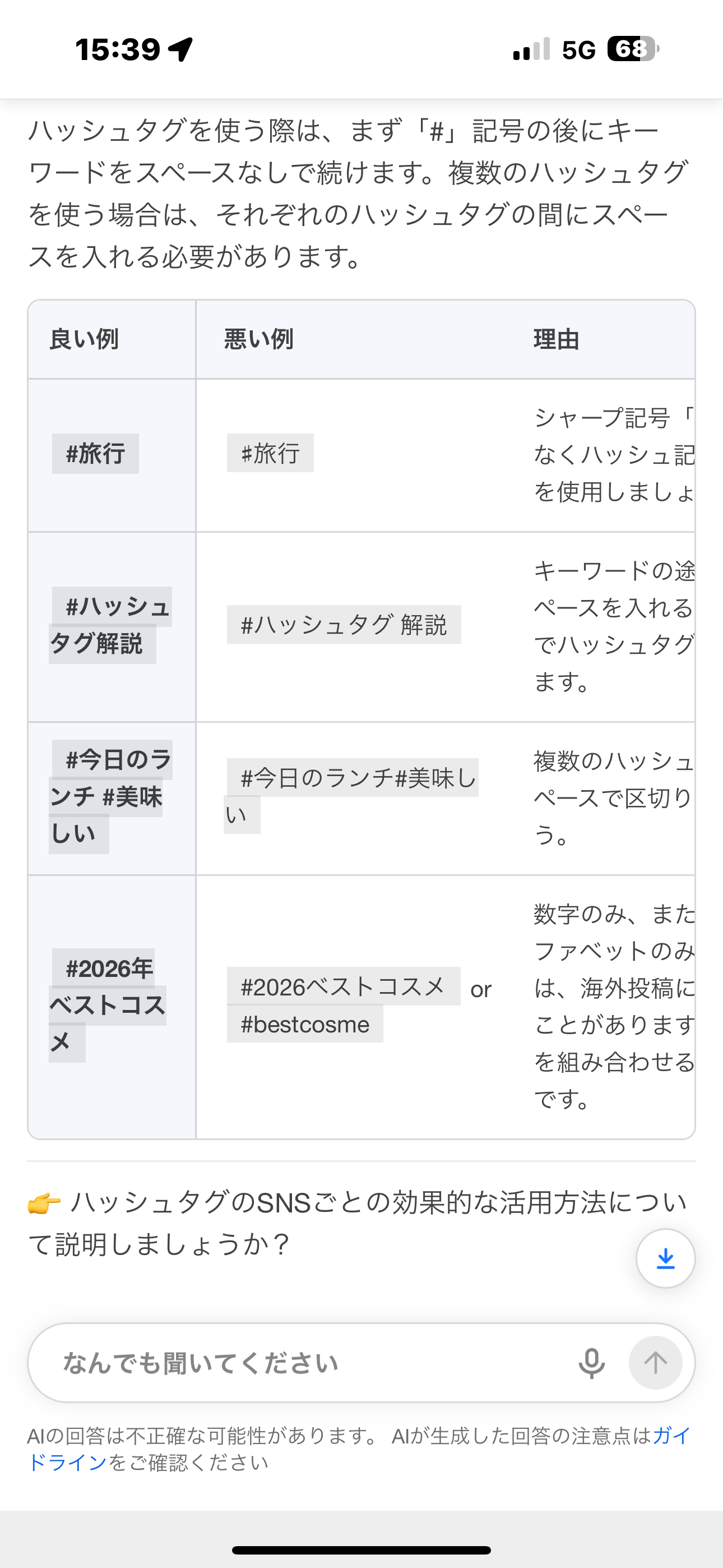Start voice input with the microphone icon

click(x=591, y=1363)
